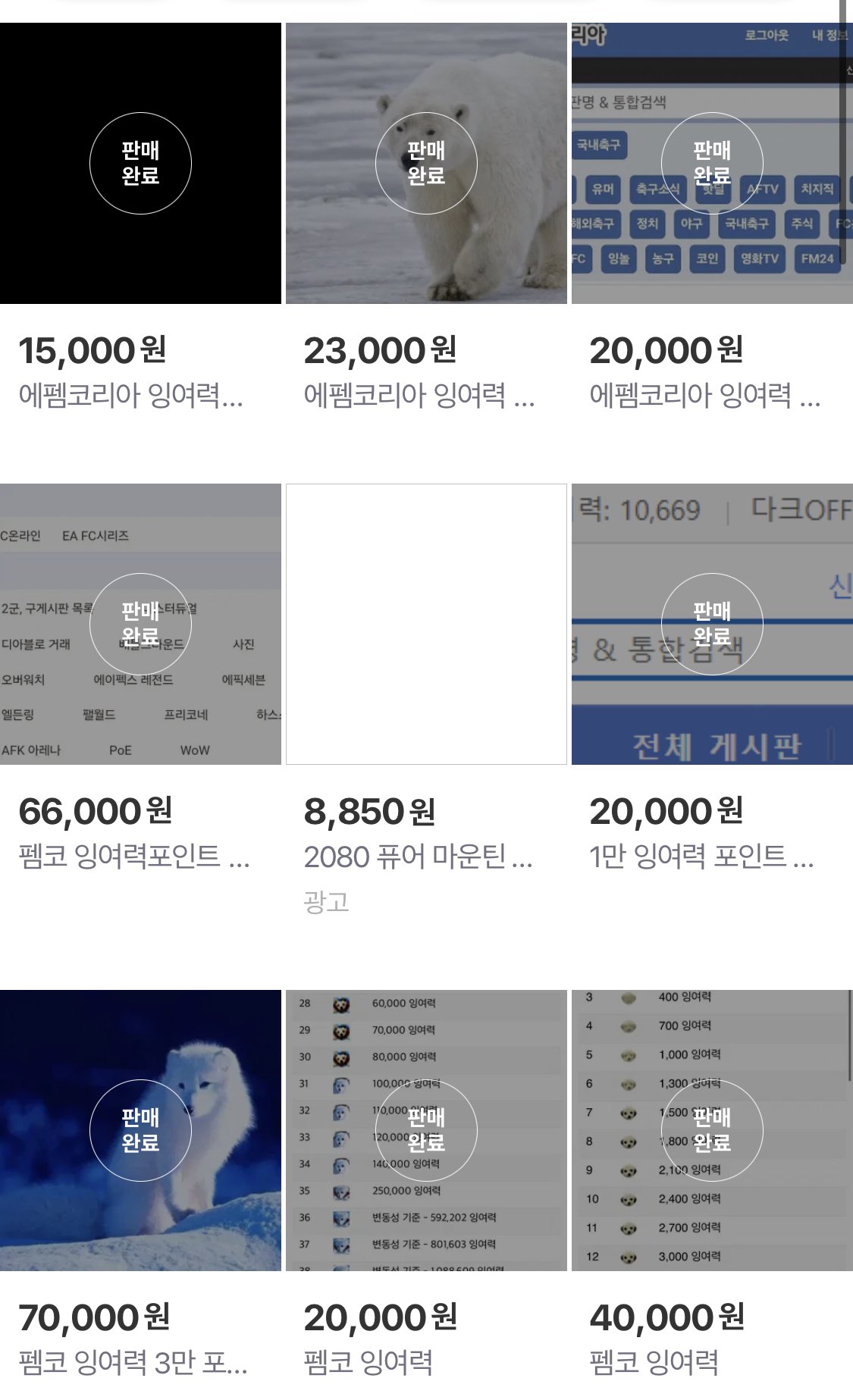Open the 23,000원 polar bear listing

(x=426, y=164)
